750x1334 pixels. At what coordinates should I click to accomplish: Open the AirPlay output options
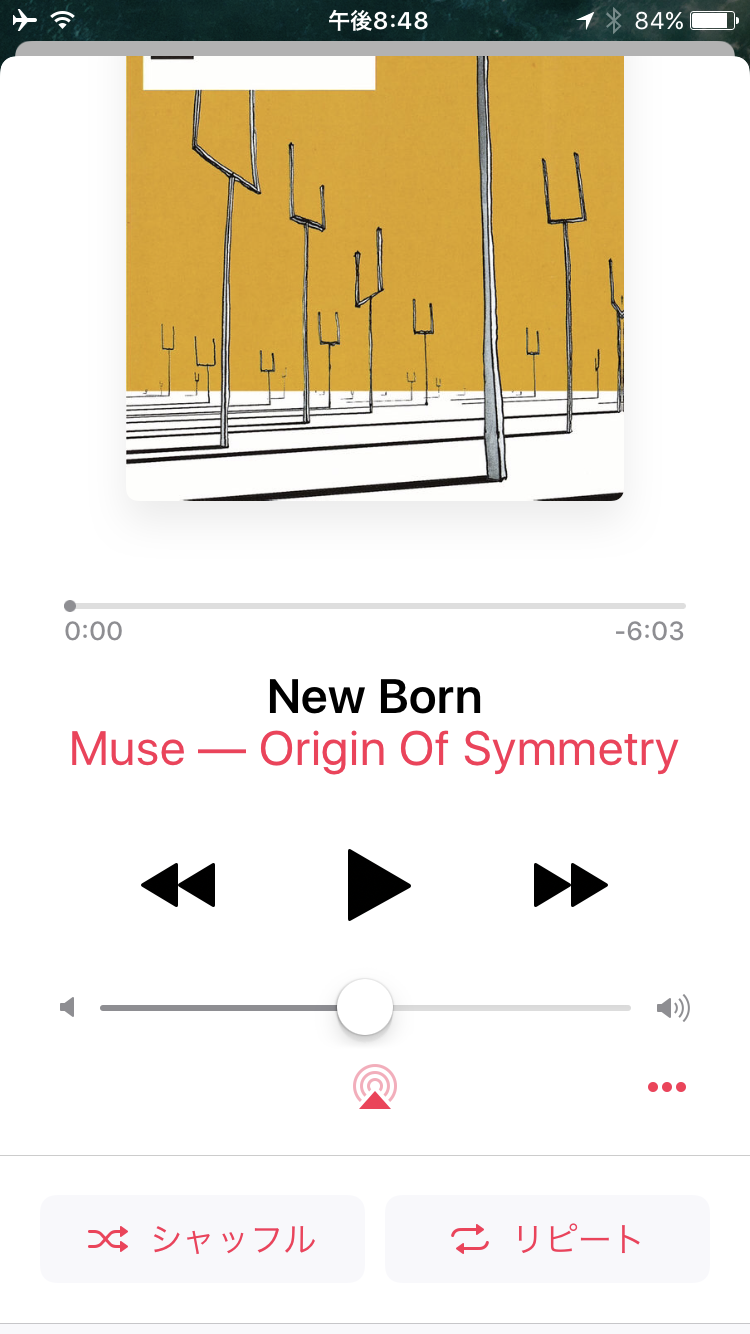click(374, 1087)
